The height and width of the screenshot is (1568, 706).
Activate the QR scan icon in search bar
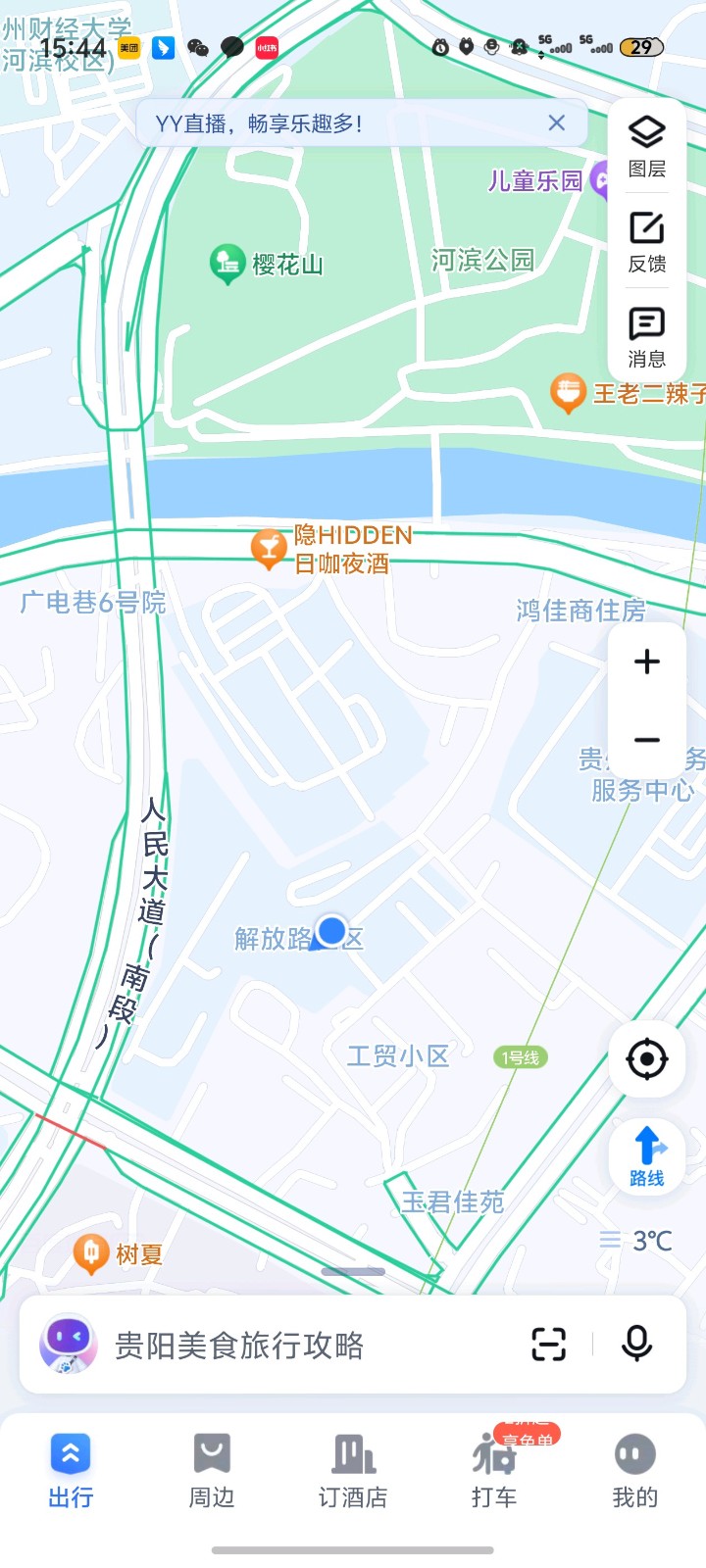pos(546,1345)
